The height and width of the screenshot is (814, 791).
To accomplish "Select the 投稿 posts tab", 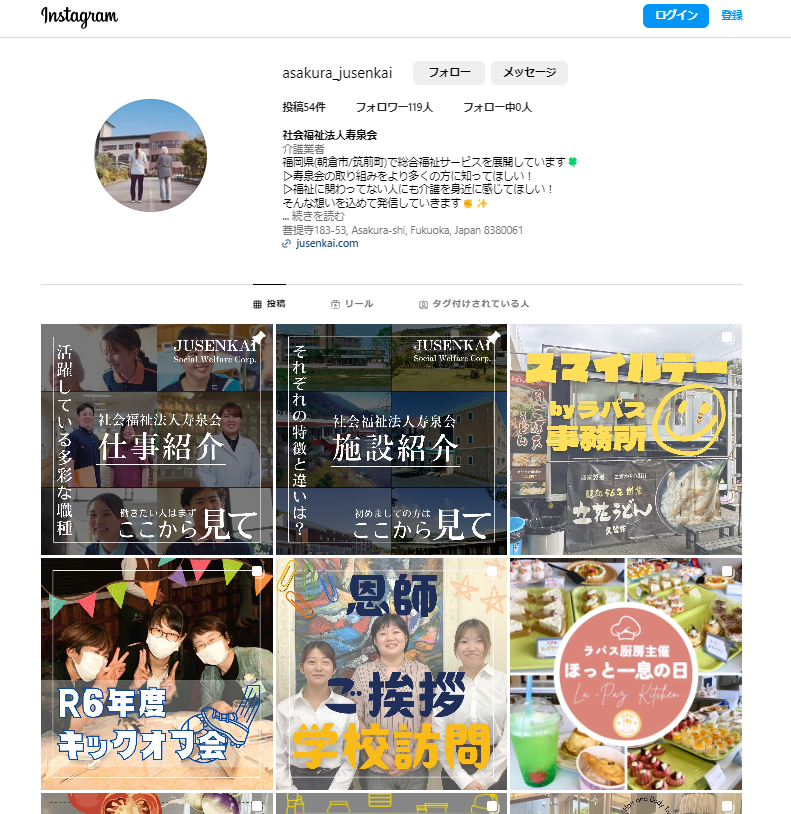I will [x=269, y=304].
